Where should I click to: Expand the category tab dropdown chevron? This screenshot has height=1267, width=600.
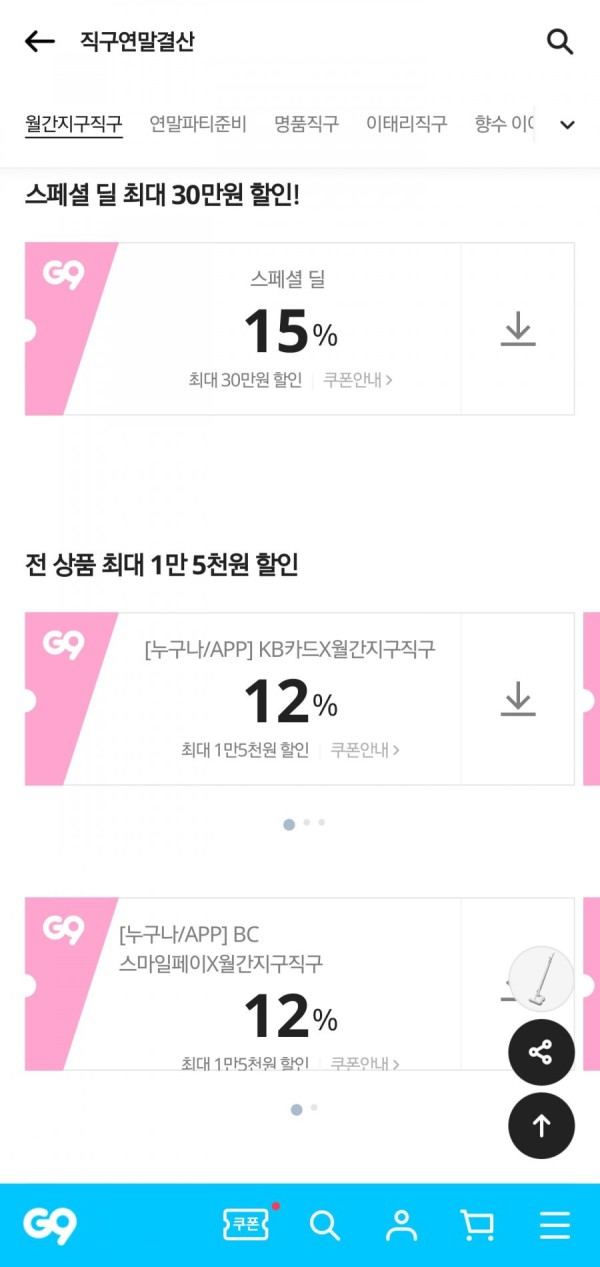pyautogui.click(x=567, y=125)
